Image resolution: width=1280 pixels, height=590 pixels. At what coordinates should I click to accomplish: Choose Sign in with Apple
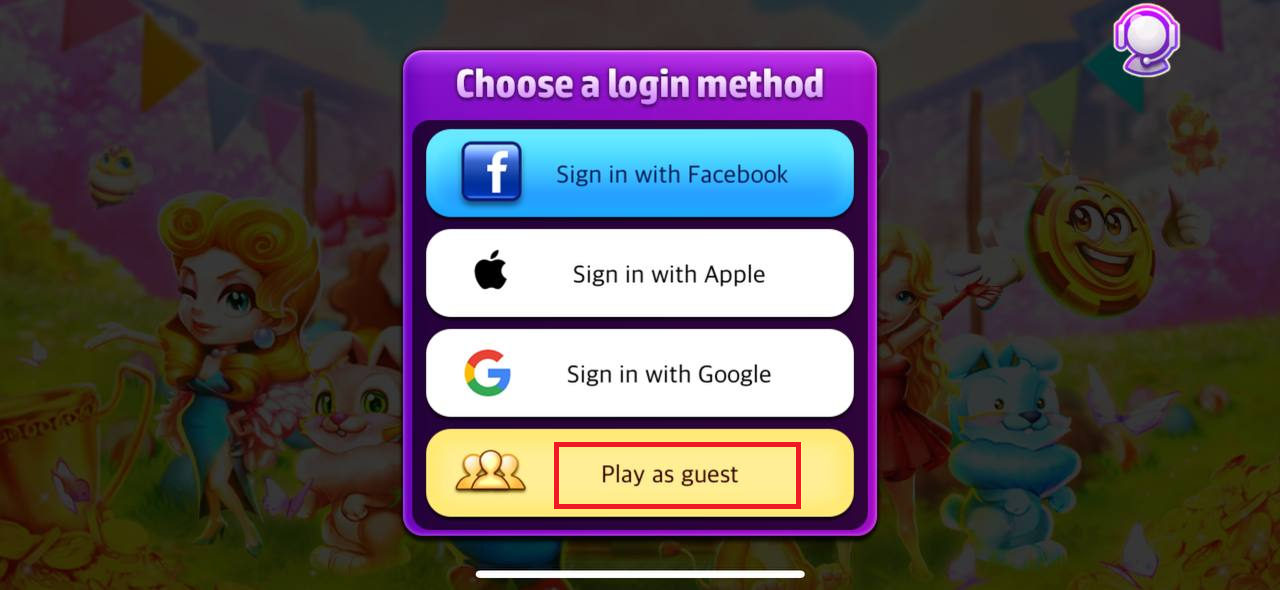tap(640, 273)
